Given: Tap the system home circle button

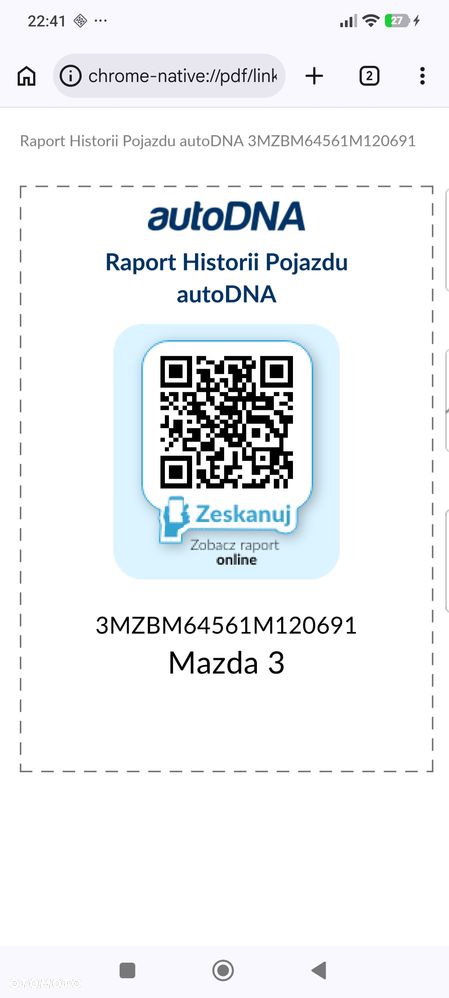Looking at the screenshot, I should pyautogui.click(x=223, y=971).
